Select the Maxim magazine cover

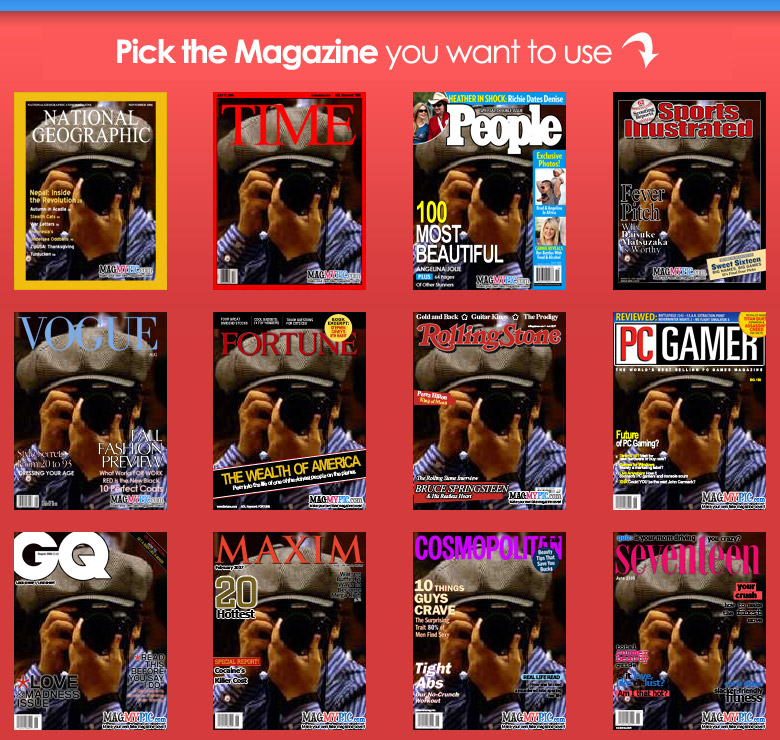click(290, 631)
